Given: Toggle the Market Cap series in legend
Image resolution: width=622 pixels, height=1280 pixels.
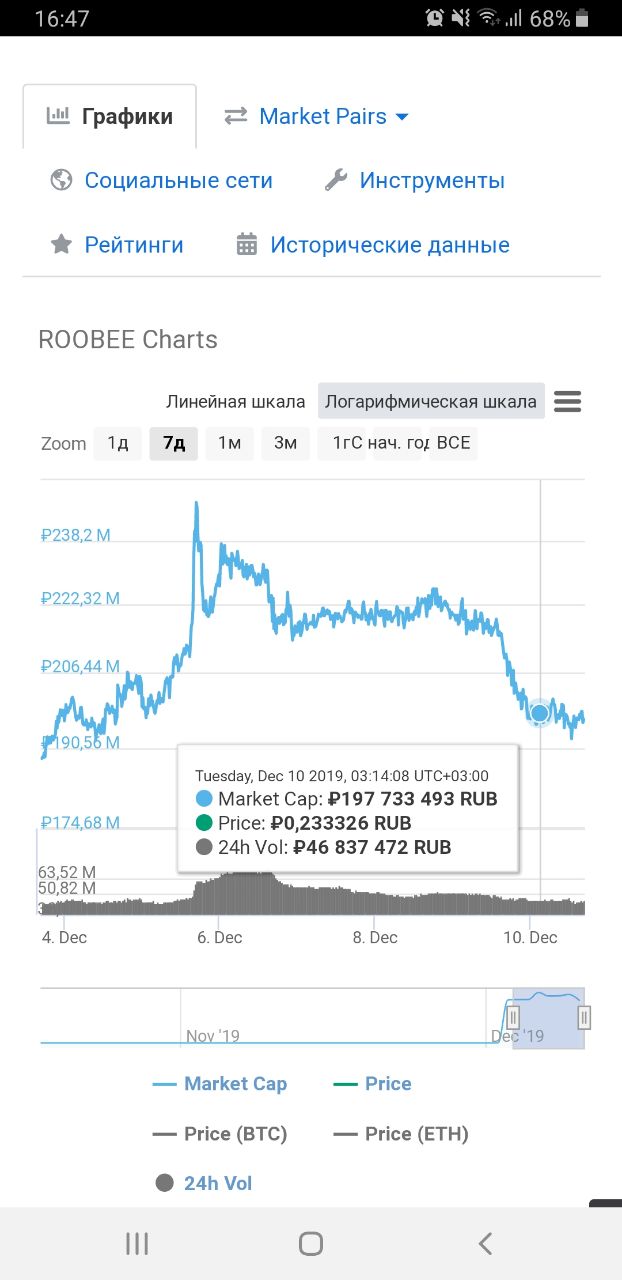Looking at the screenshot, I should 220,1084.
